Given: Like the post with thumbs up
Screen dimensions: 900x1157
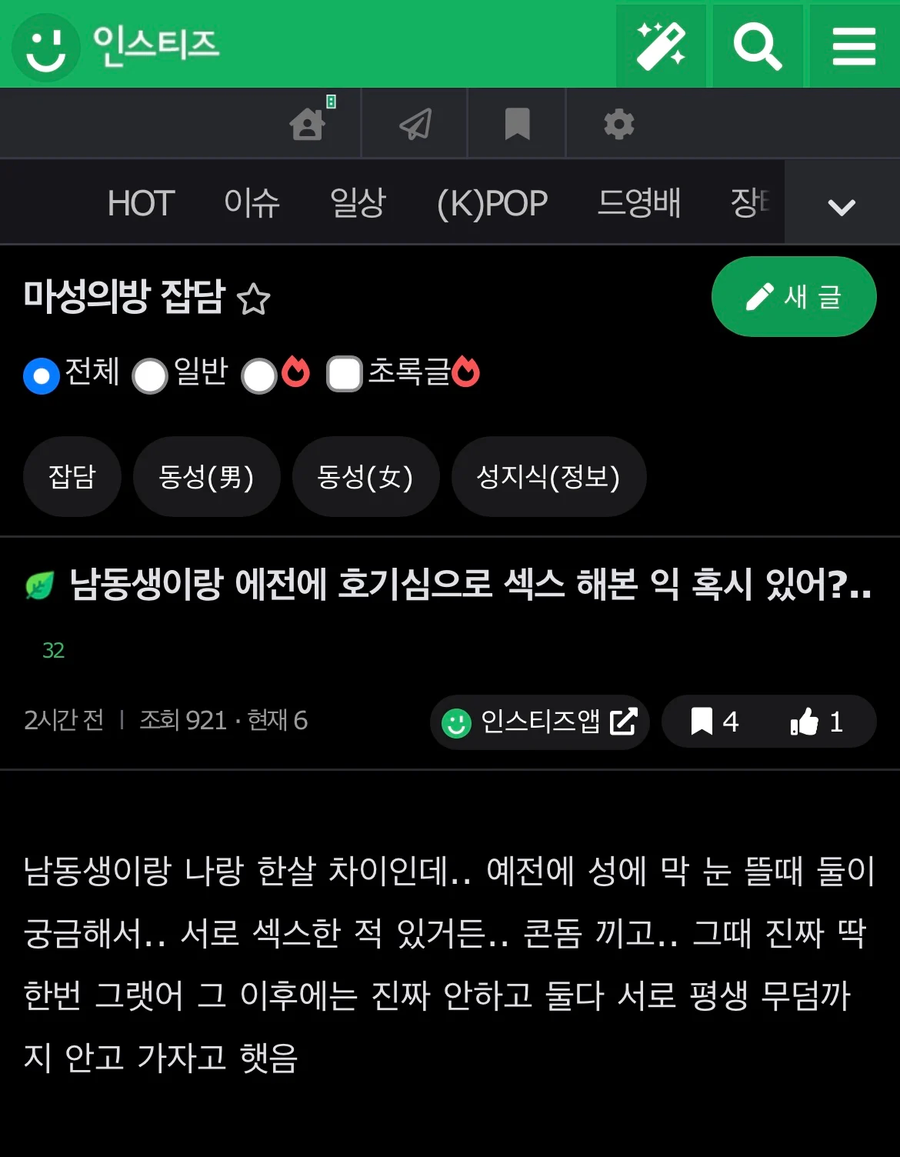Looking at the screenshot, I should pyautogui.click(x=816, y=721).
